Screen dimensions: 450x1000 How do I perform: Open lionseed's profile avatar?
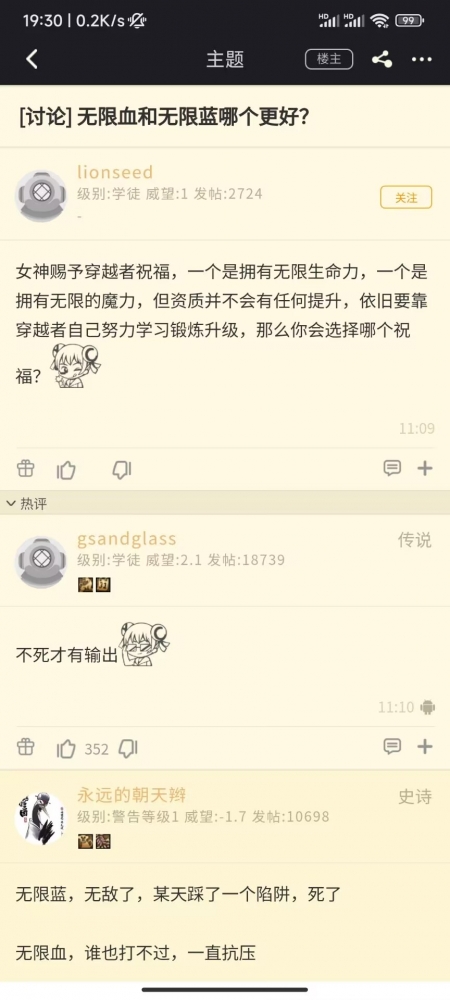41,196
